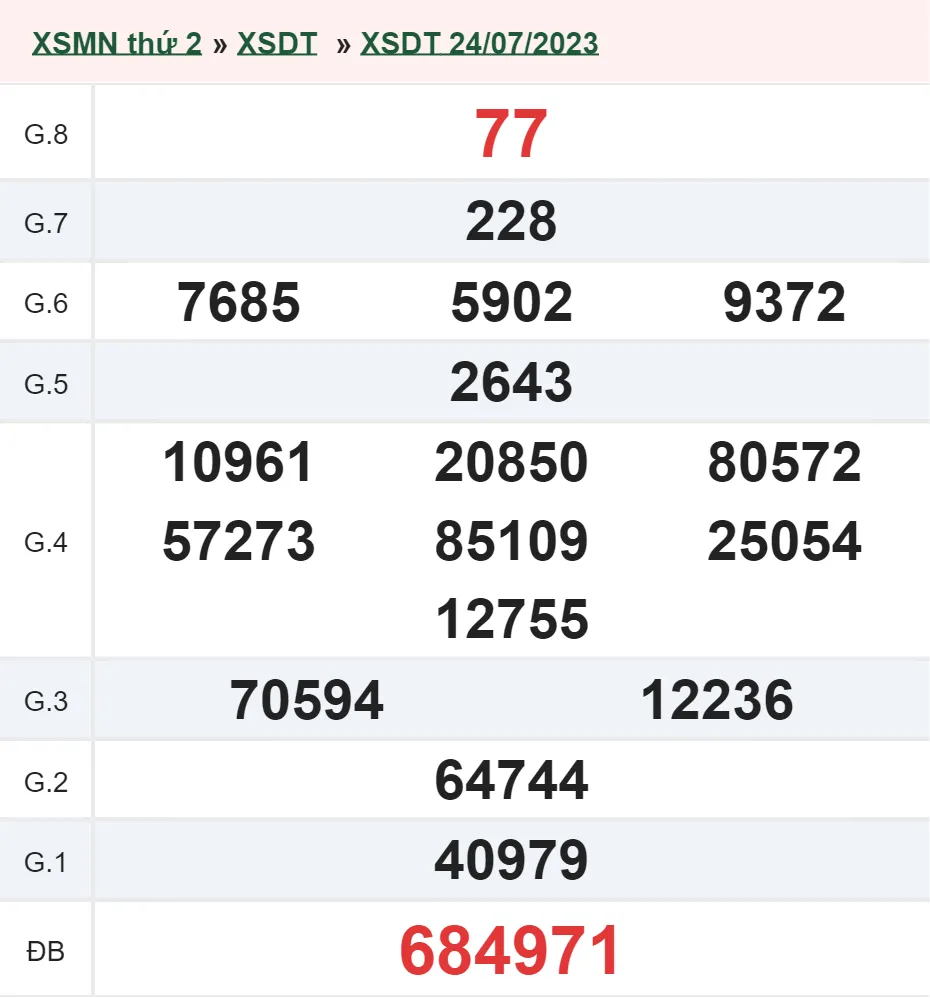Screen dimensions: 930x998
Task: Select number 5902 in row G.6
Action: (x=513, y=302)
